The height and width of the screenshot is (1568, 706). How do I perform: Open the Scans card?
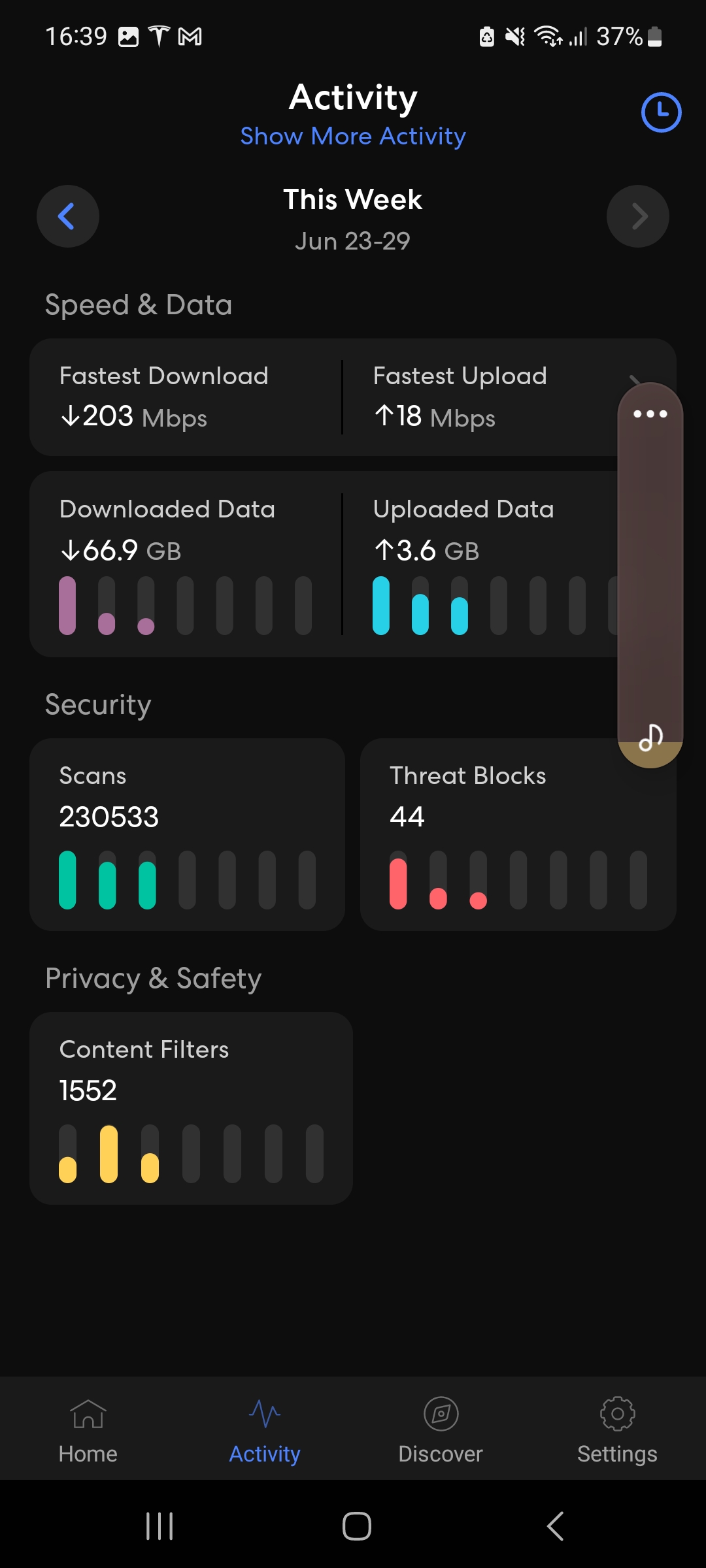click(187, 835)
